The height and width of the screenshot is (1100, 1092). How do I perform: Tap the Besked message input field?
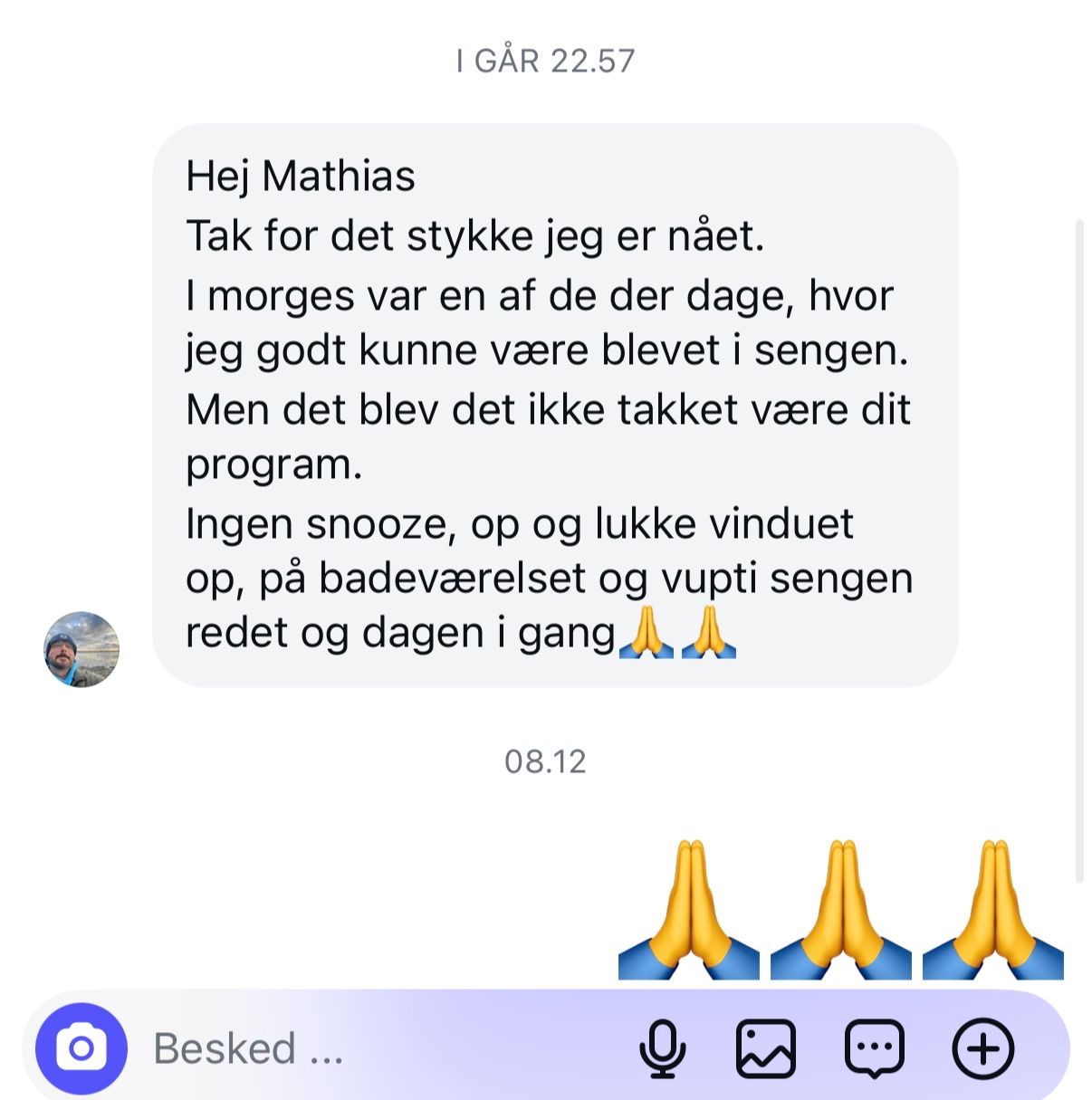pyautogui.click(x=362, y=1048)
